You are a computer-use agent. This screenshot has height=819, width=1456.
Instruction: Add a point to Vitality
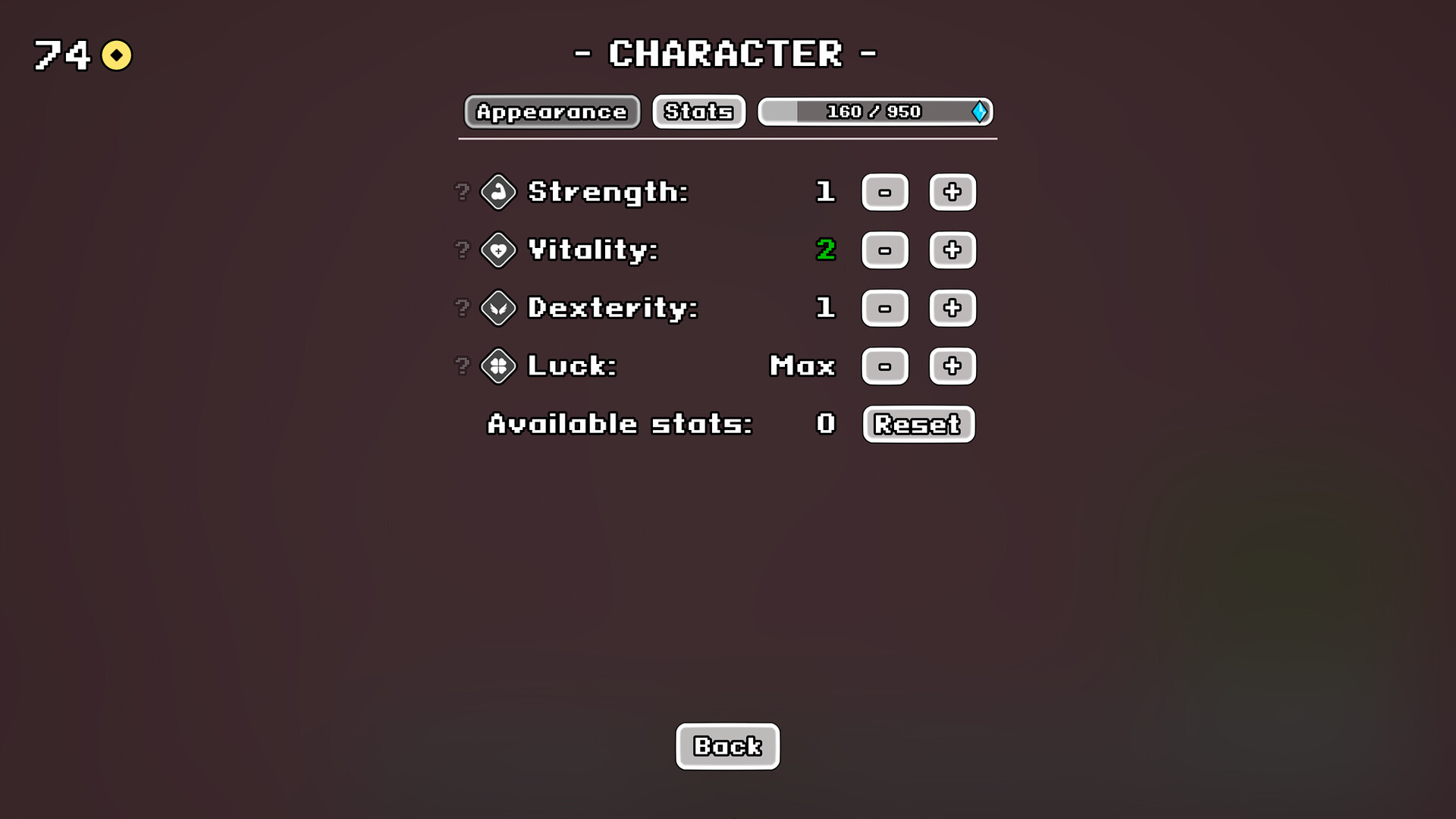point(952,250)
